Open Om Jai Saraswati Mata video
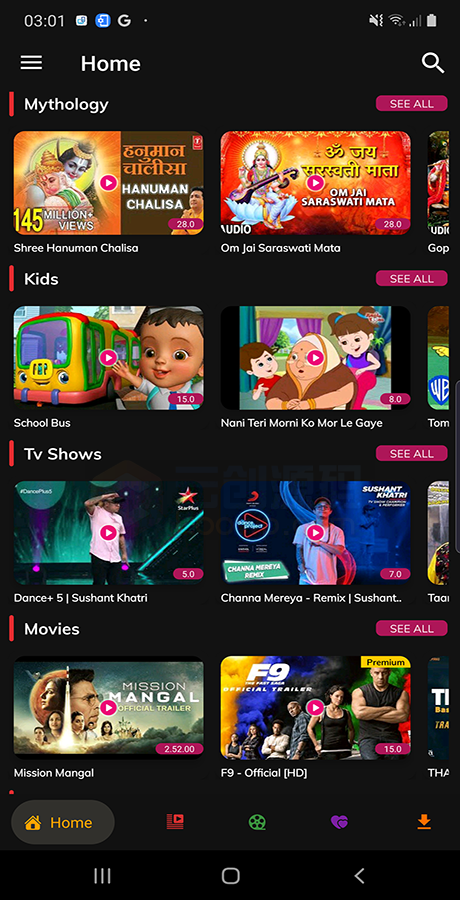The image size is (460, 900). pyautogui.click(x=315, y=183)
